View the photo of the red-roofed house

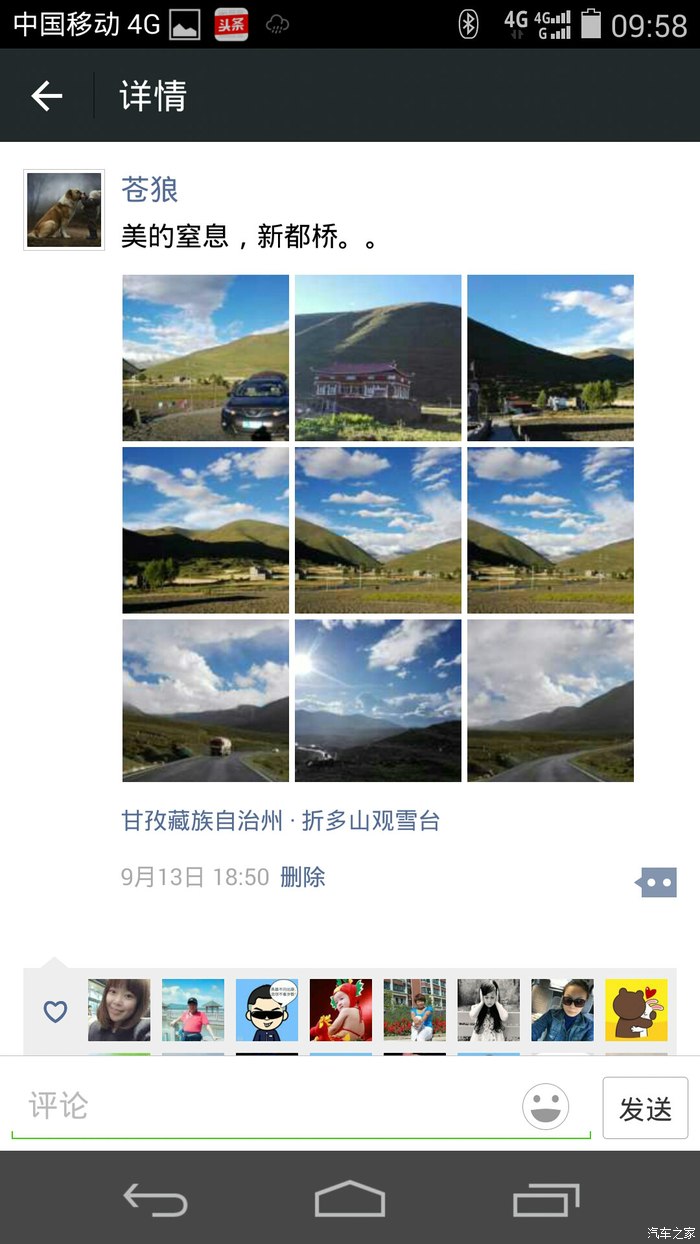(378, 358)
